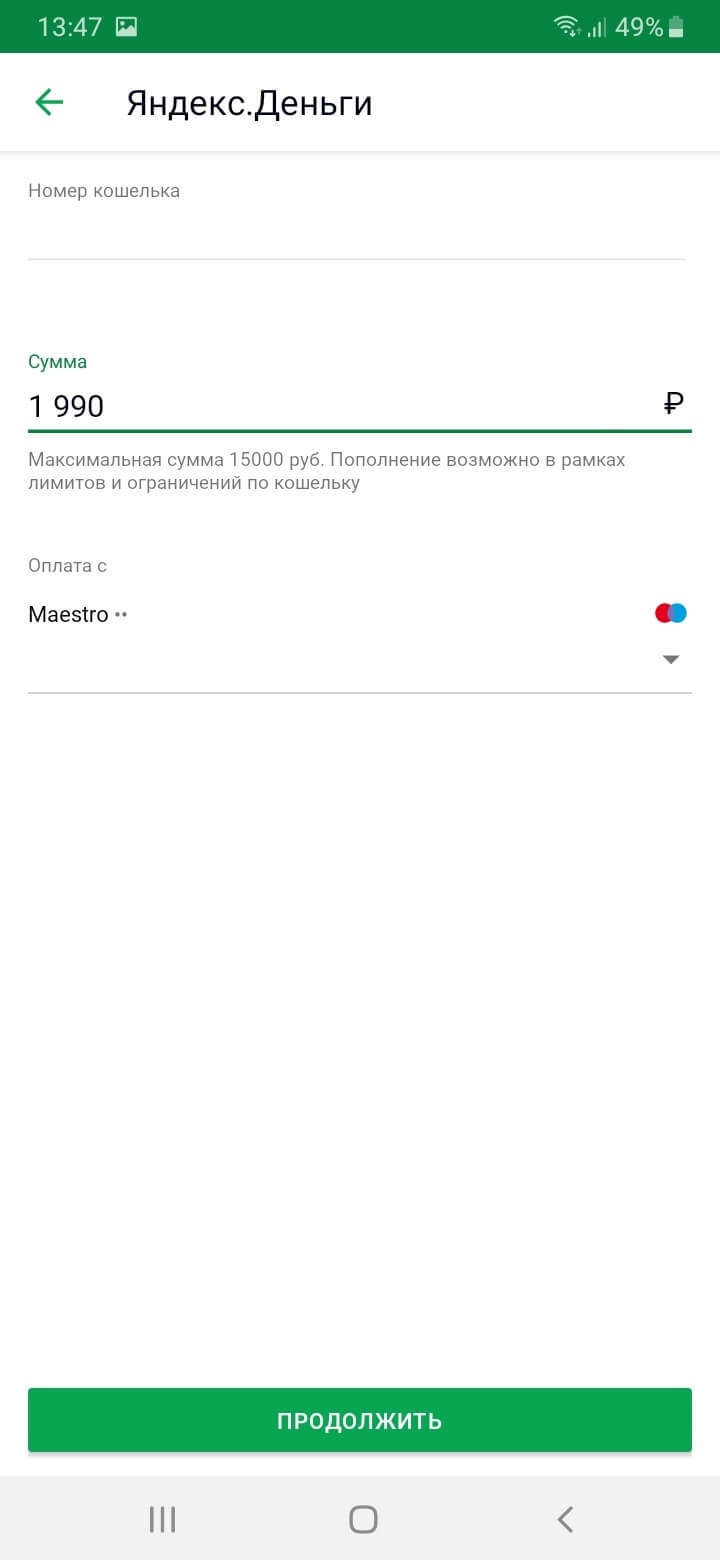720x1560 pixels.
Task: Go back using the green arrow
Action: (x=49, y=102)
